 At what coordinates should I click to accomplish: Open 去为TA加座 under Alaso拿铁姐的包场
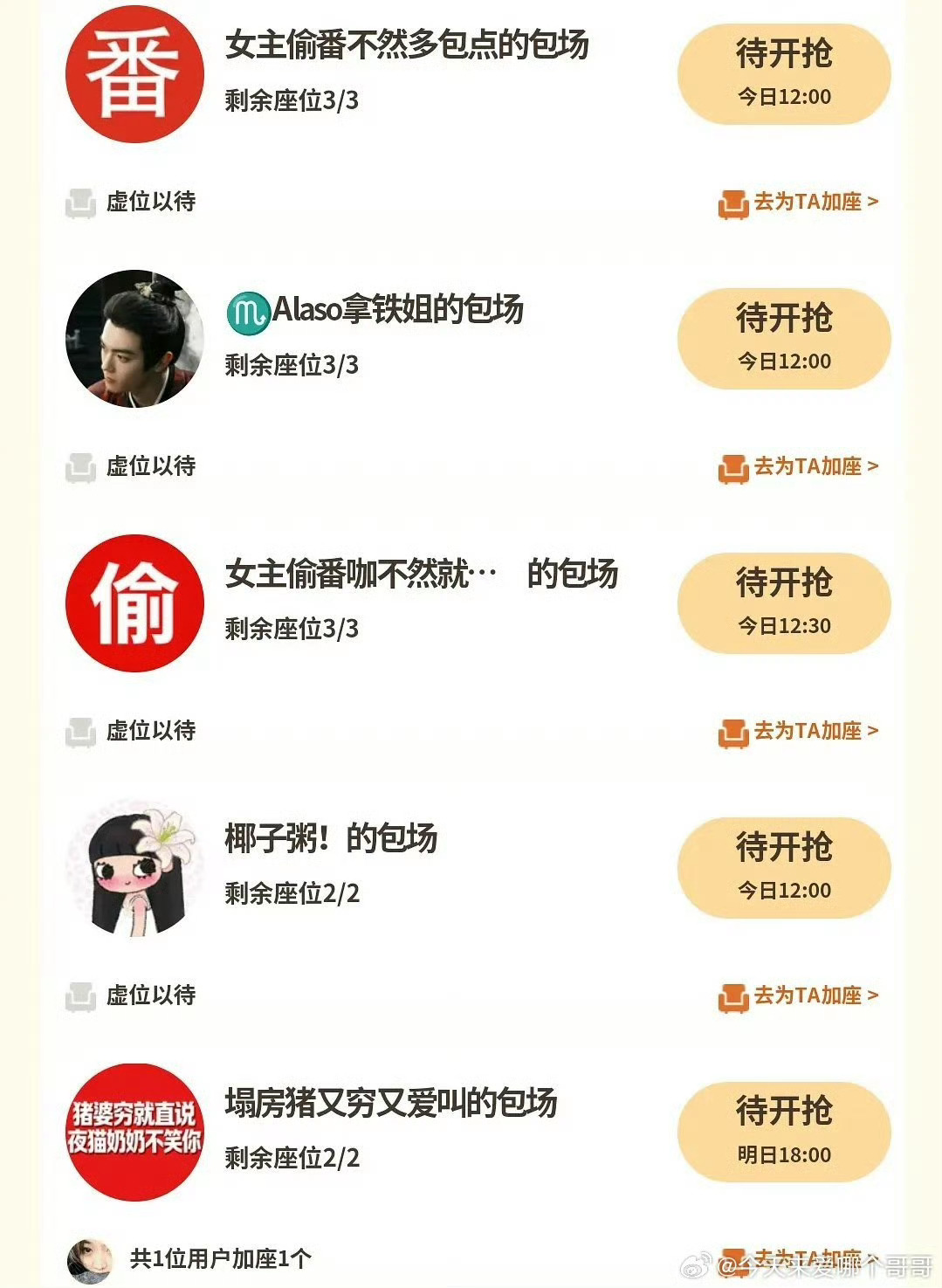[x=798, y=467]
